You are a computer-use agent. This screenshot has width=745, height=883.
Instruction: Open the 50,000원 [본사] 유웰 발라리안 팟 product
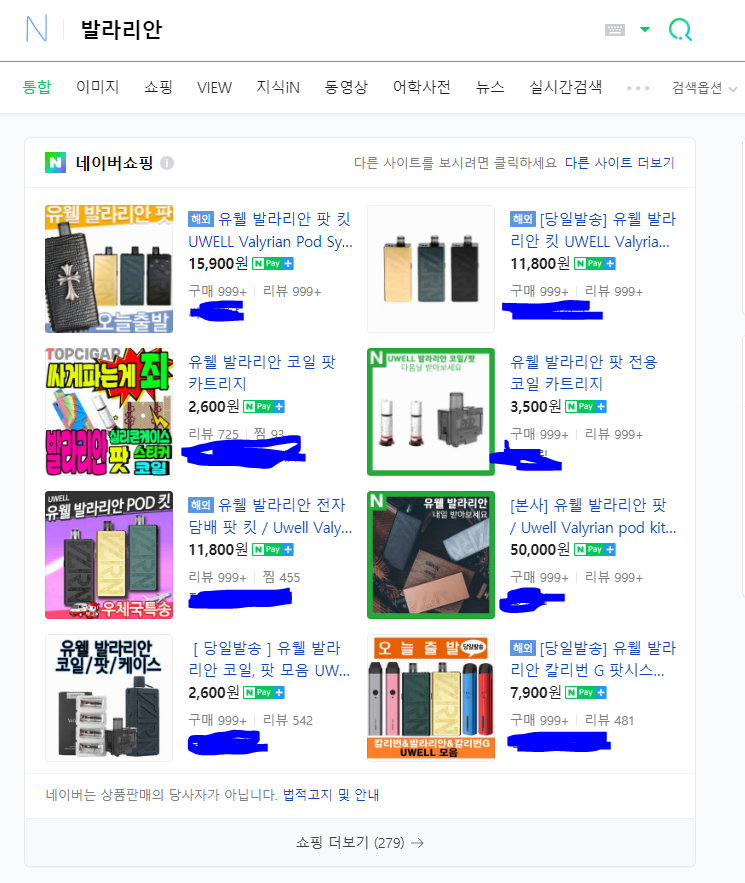(593, 516)
